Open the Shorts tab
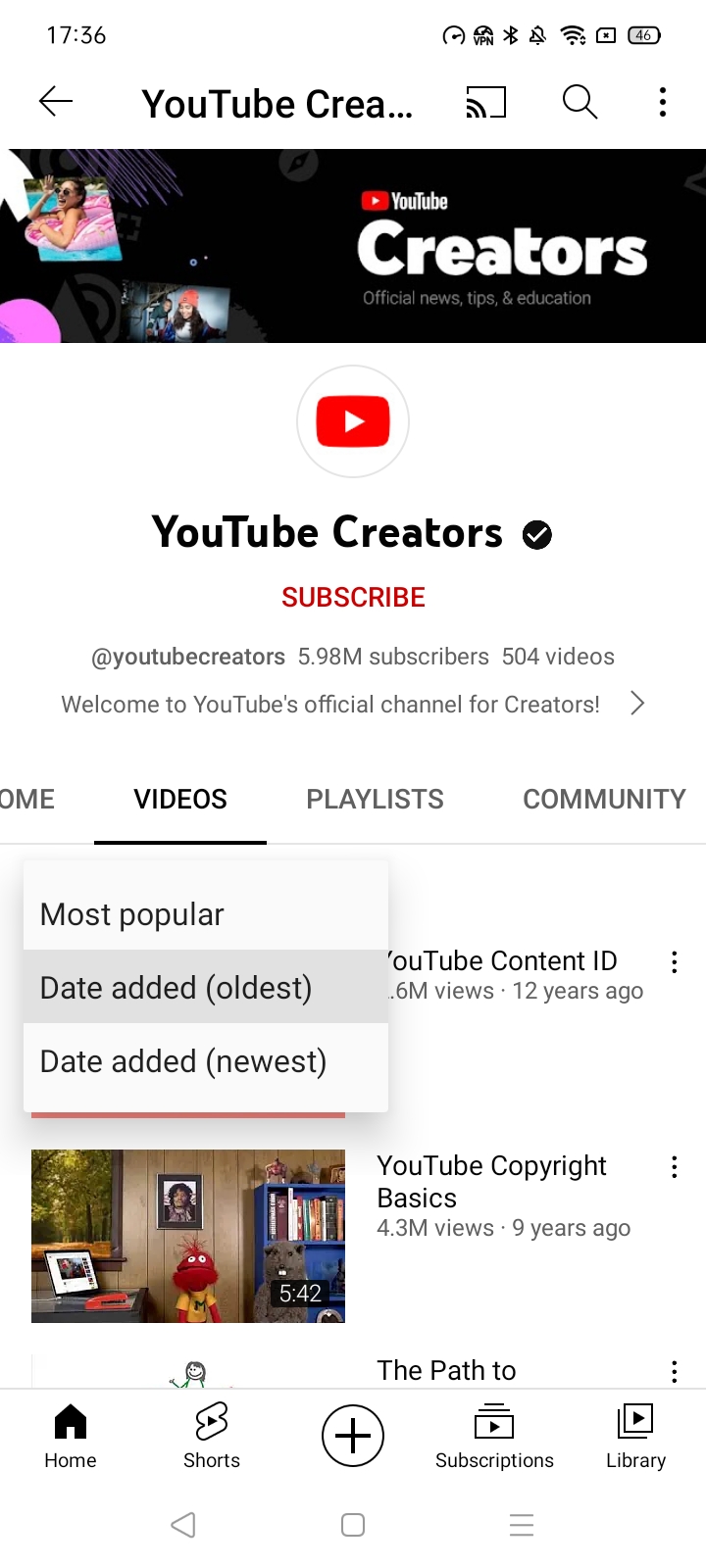Viewport: 706px width, 1568px height. pyautogui.click(x=212, y=1436)
